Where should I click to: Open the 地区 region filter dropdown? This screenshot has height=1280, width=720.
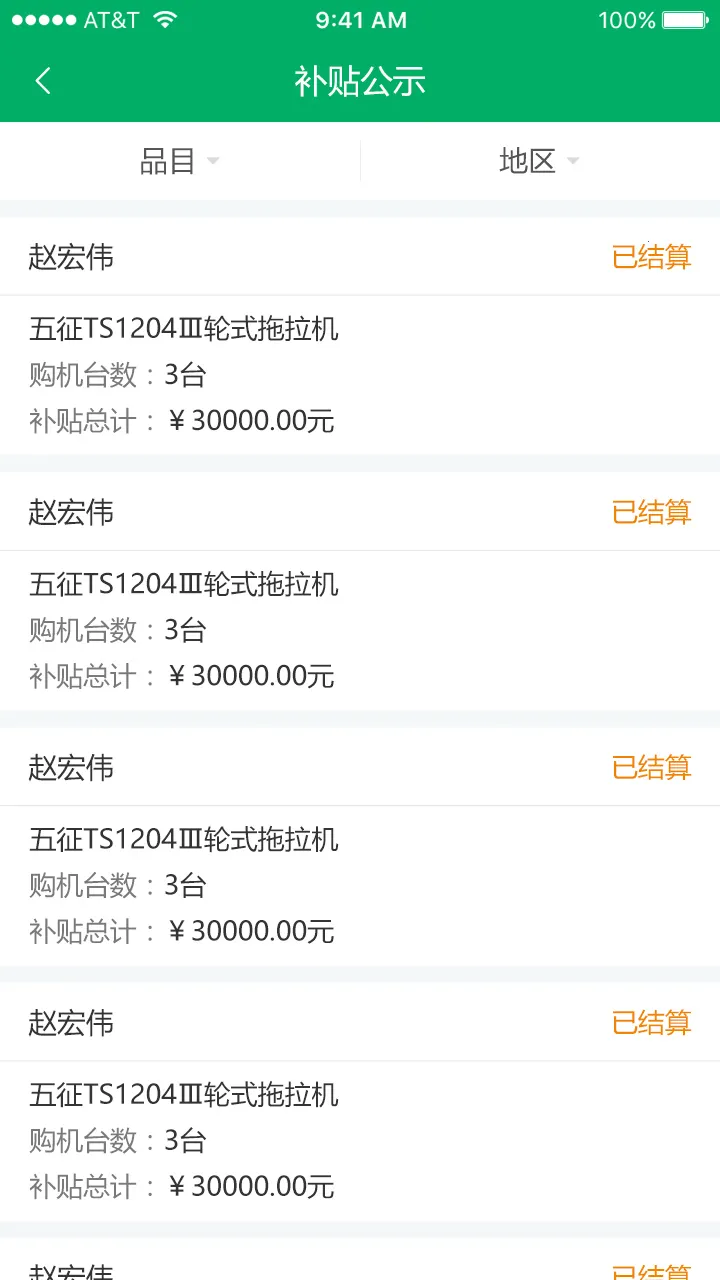tap(530, 160)
